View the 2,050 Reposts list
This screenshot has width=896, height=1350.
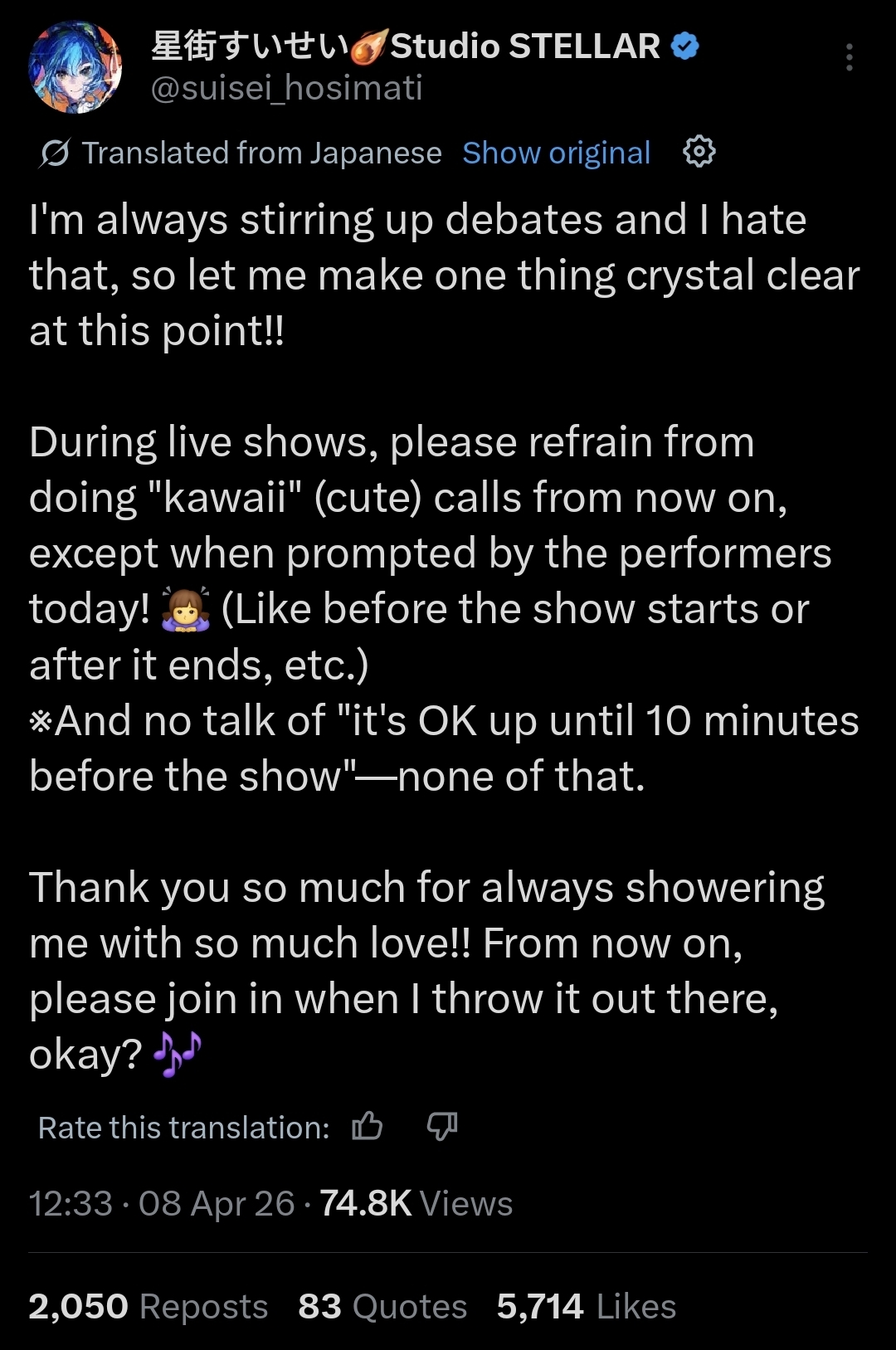149,1306
